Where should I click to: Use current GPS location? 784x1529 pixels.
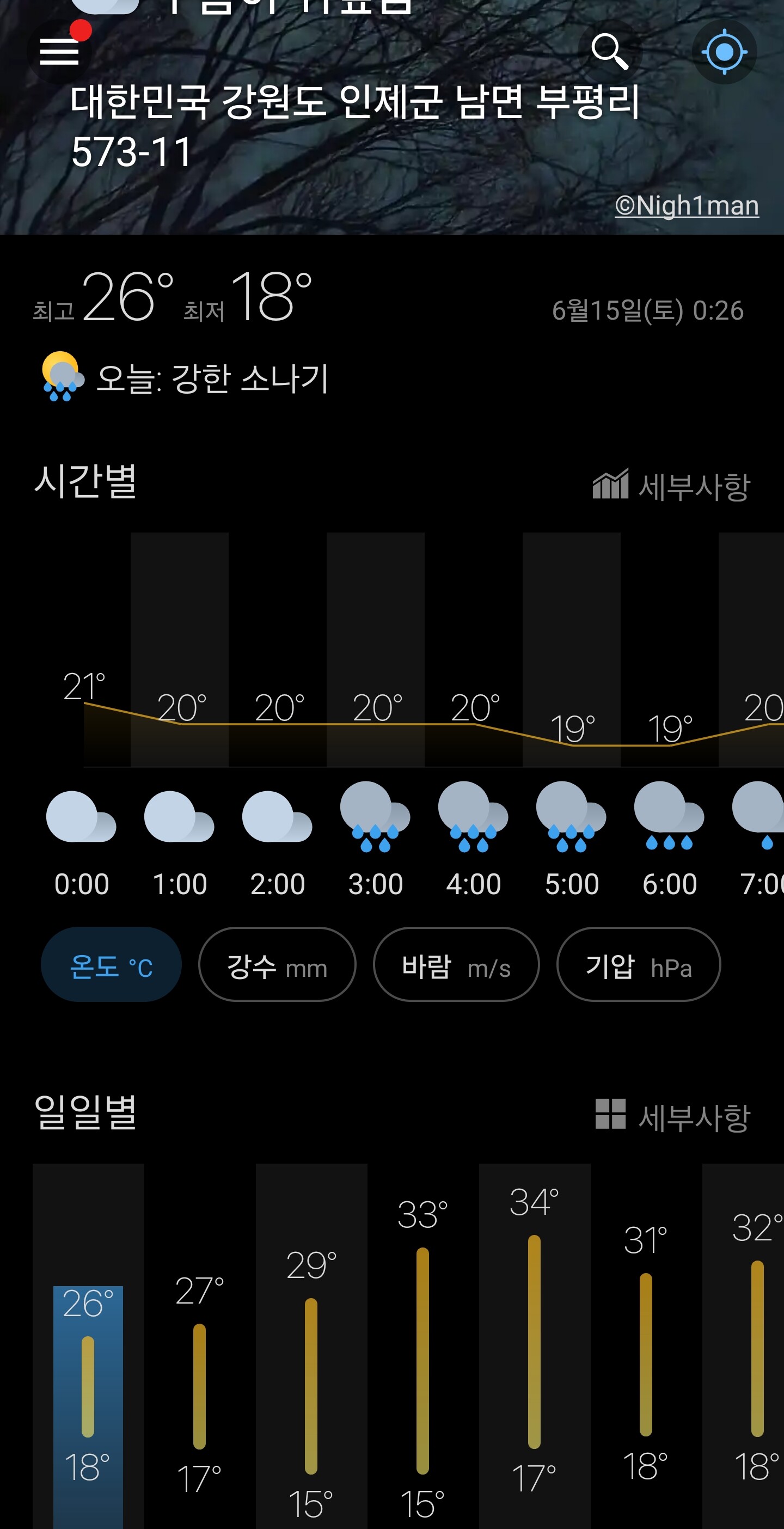coord(724,51)
